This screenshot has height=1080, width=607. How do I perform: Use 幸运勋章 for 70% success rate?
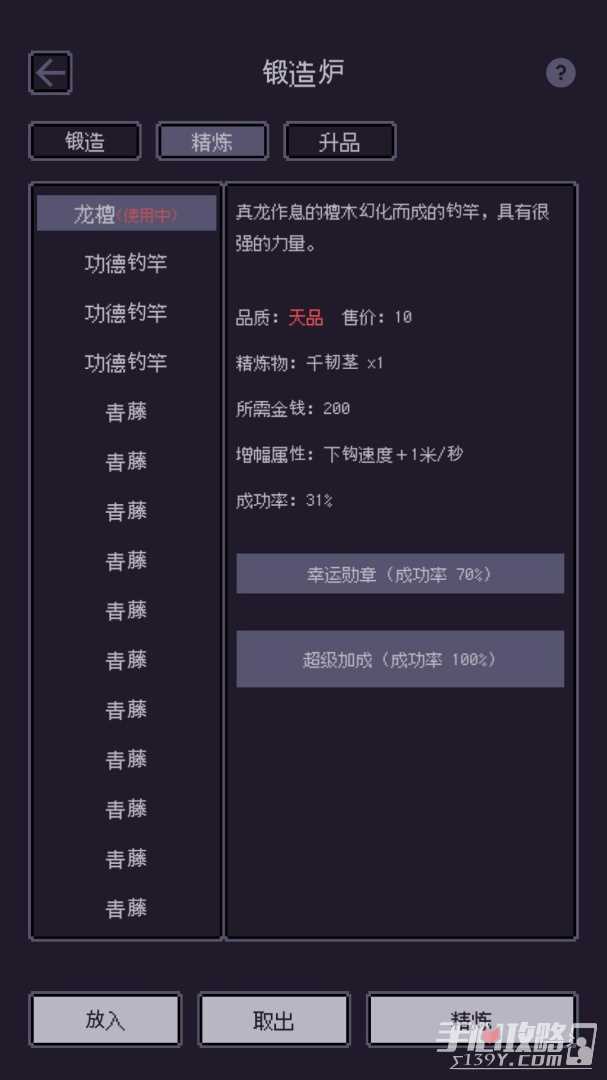click(400, 574)
